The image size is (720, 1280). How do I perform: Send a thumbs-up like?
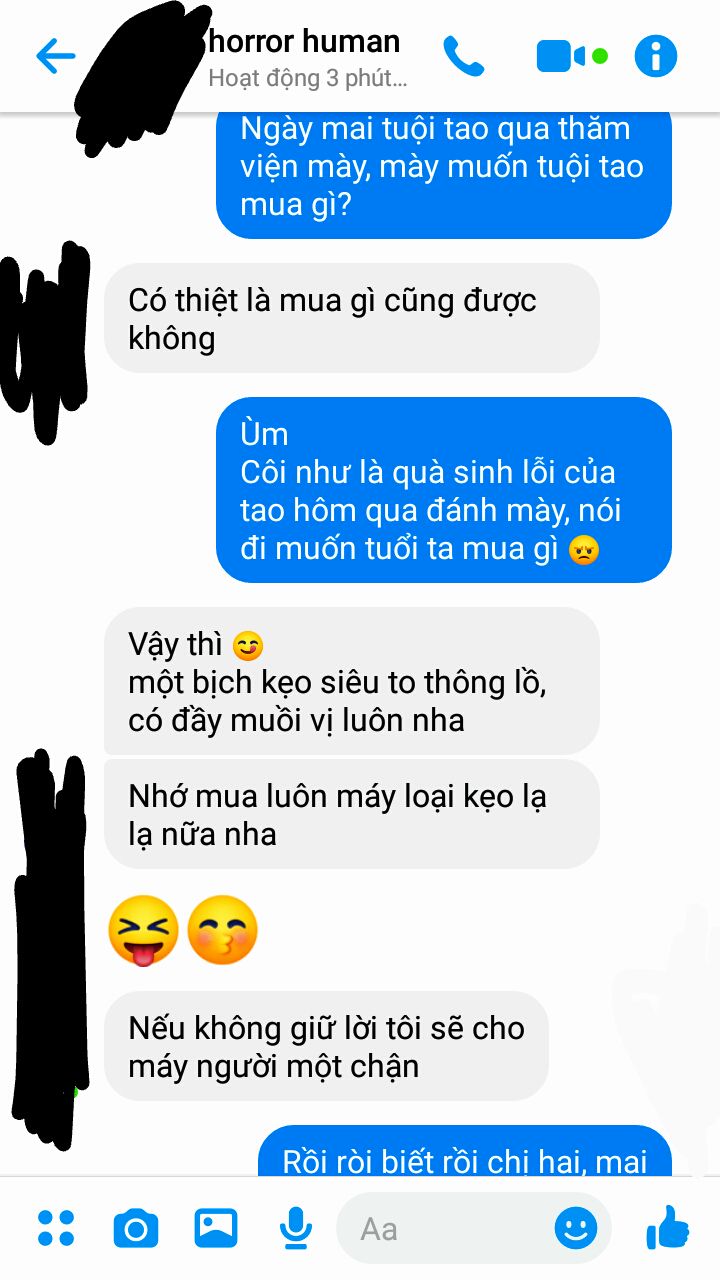pos(668,1227)
